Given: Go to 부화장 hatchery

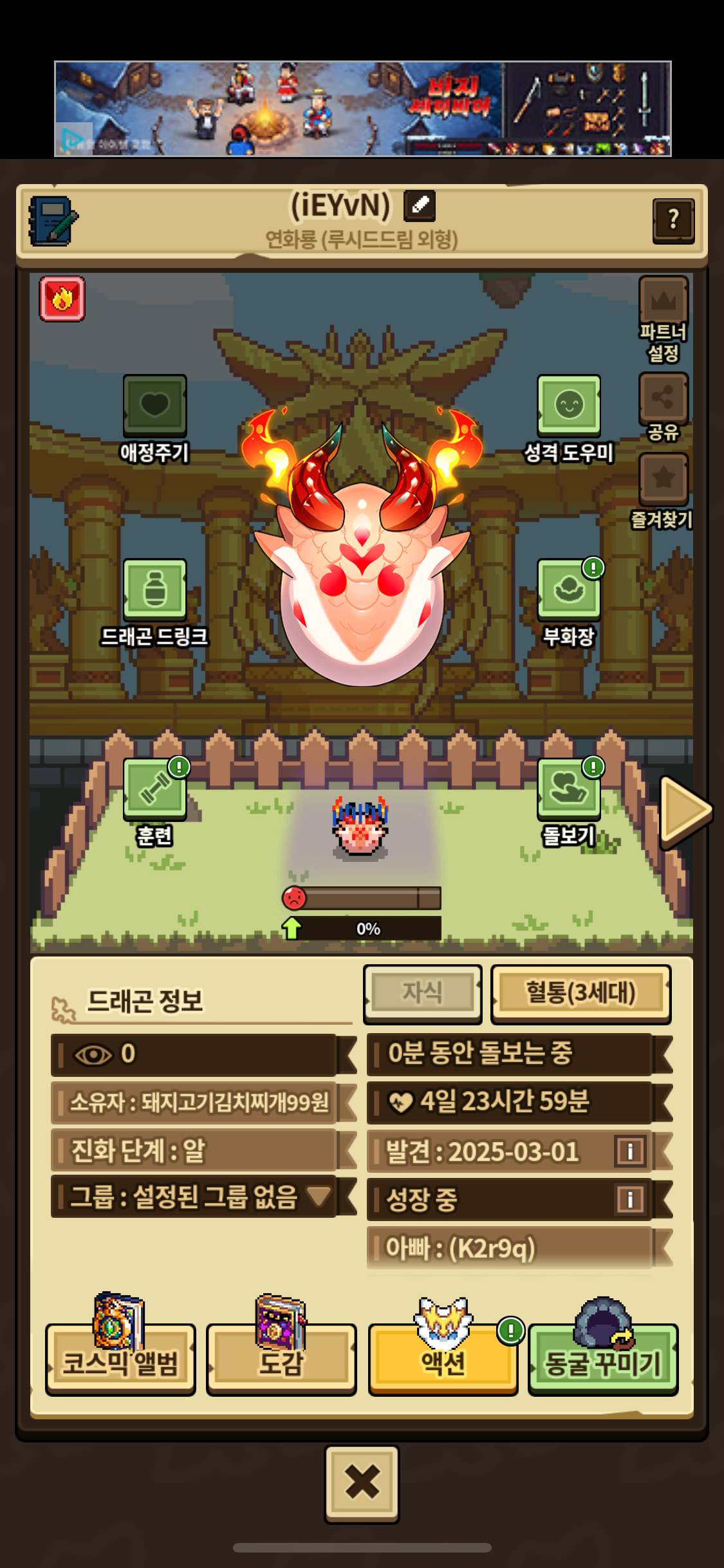Looking at the screenshot, I should [569, 603].
